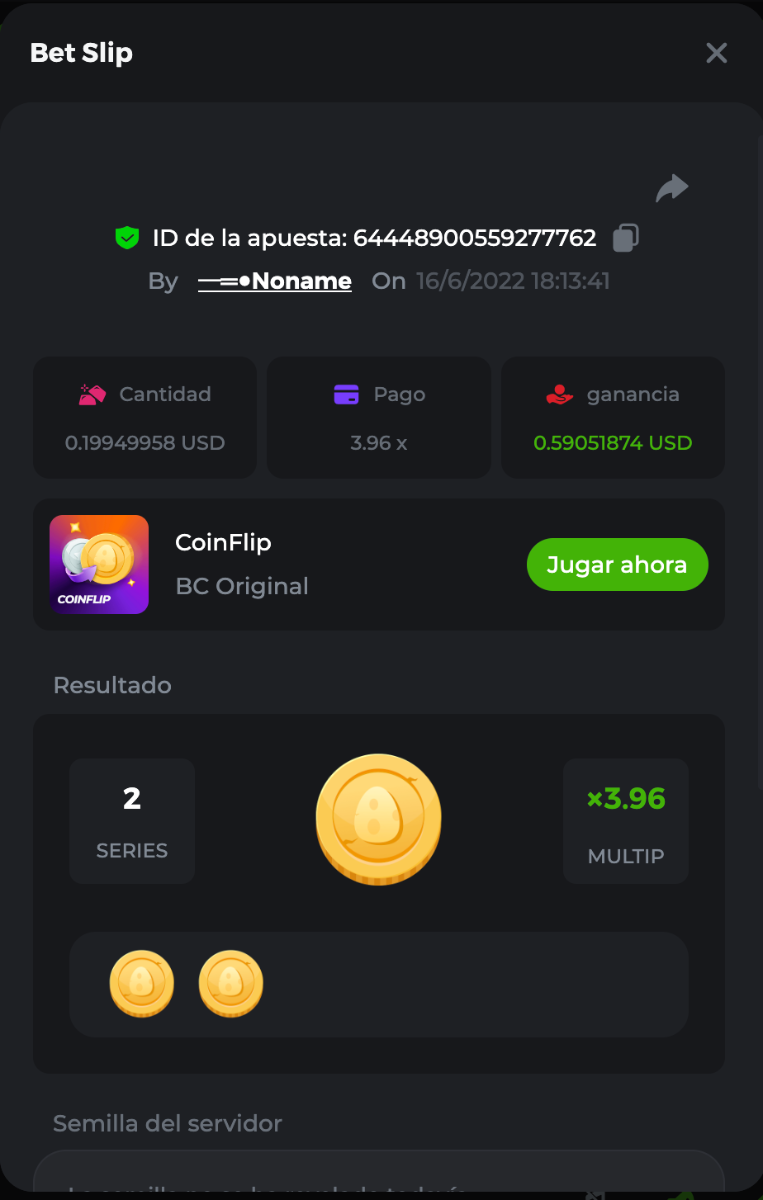Close the Bet Slip dialog
763x1200 pixels.
click(x=716, y=53)
